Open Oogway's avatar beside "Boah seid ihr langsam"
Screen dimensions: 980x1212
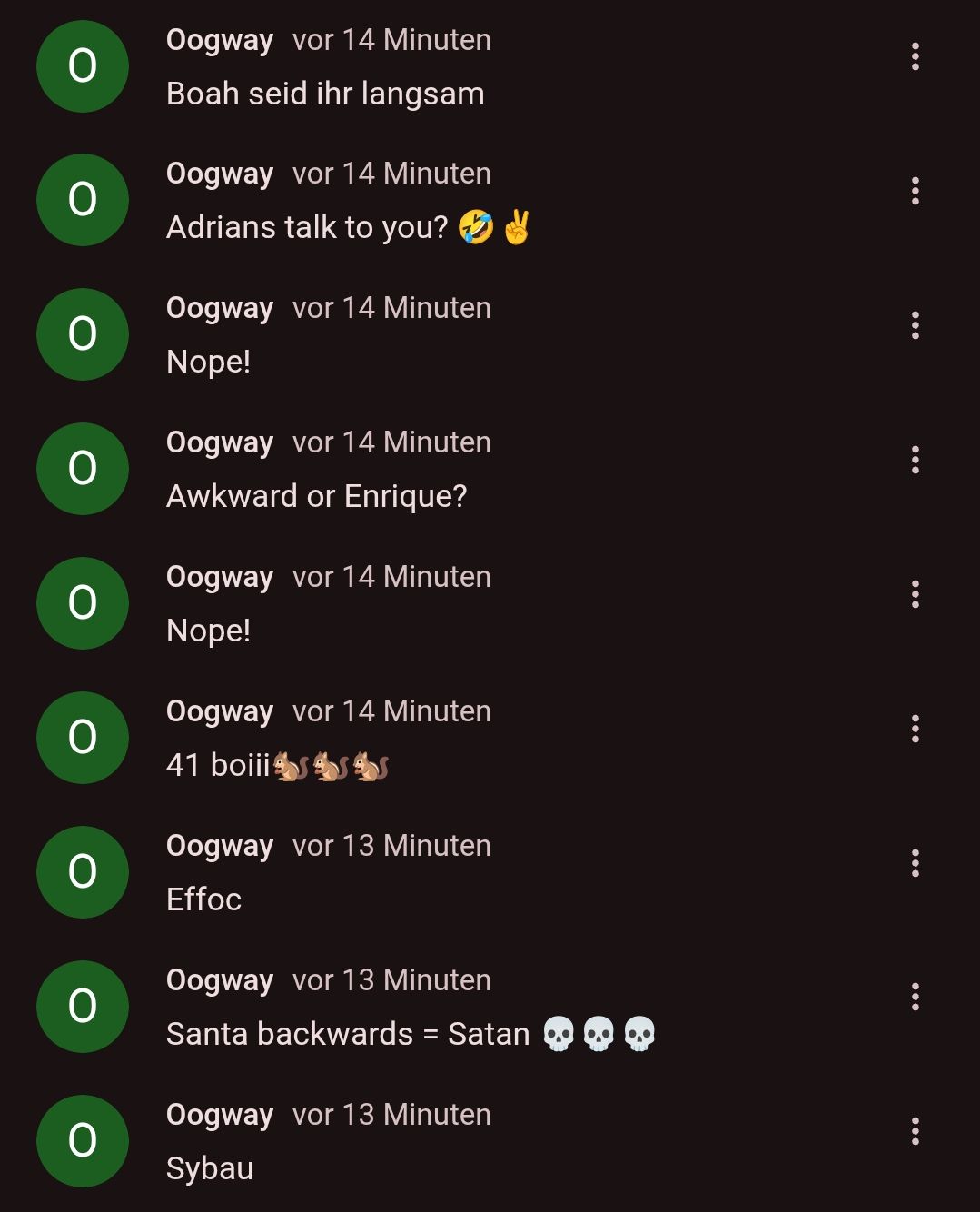click(83, 66)
